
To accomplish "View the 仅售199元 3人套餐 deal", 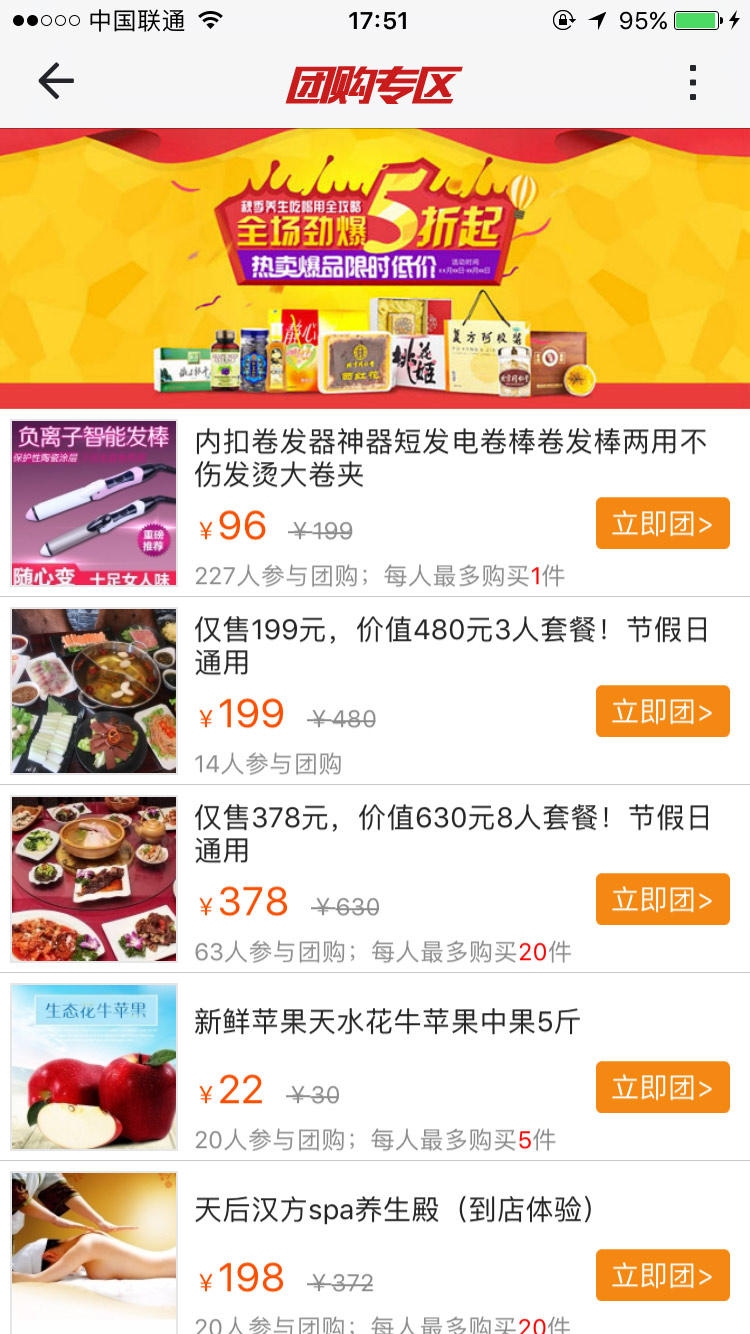I will [450, 645].
